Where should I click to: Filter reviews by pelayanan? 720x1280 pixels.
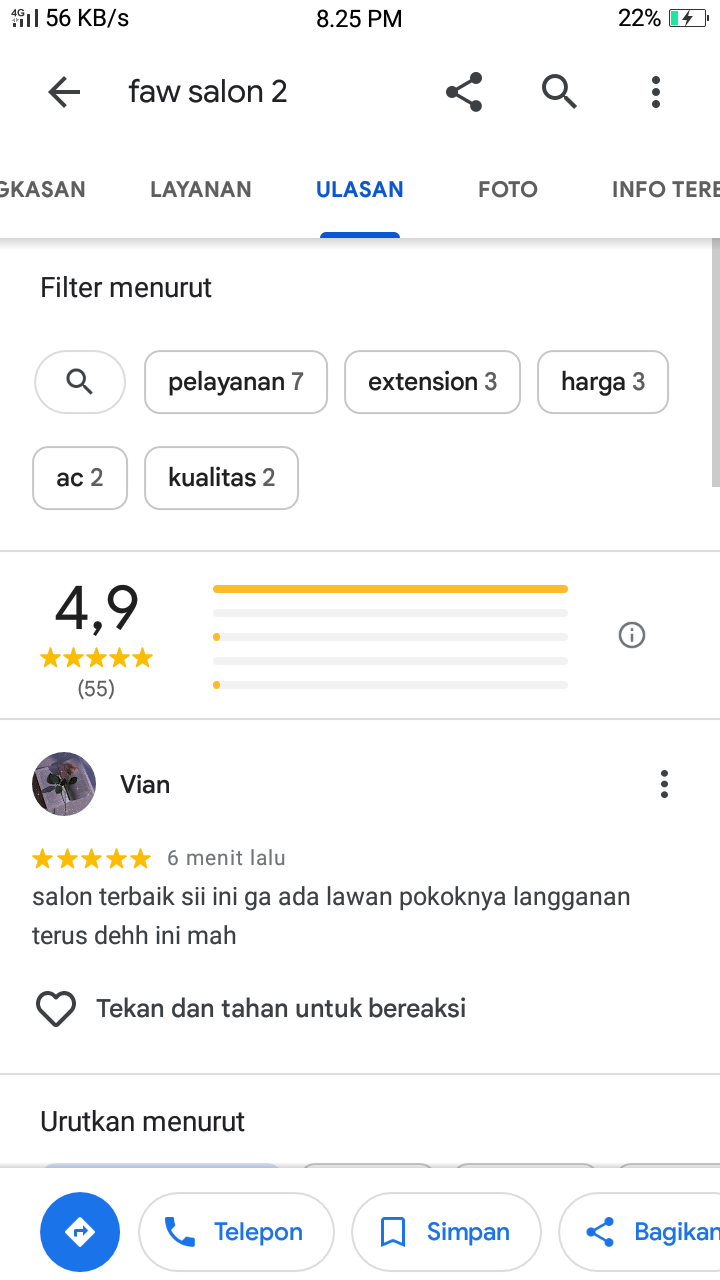236,382
